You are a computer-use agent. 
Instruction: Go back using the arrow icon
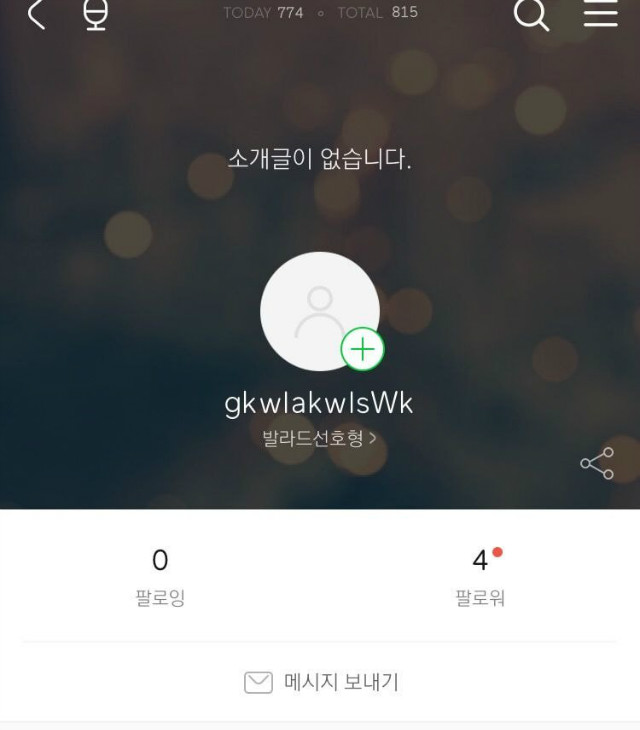(37, 14)
